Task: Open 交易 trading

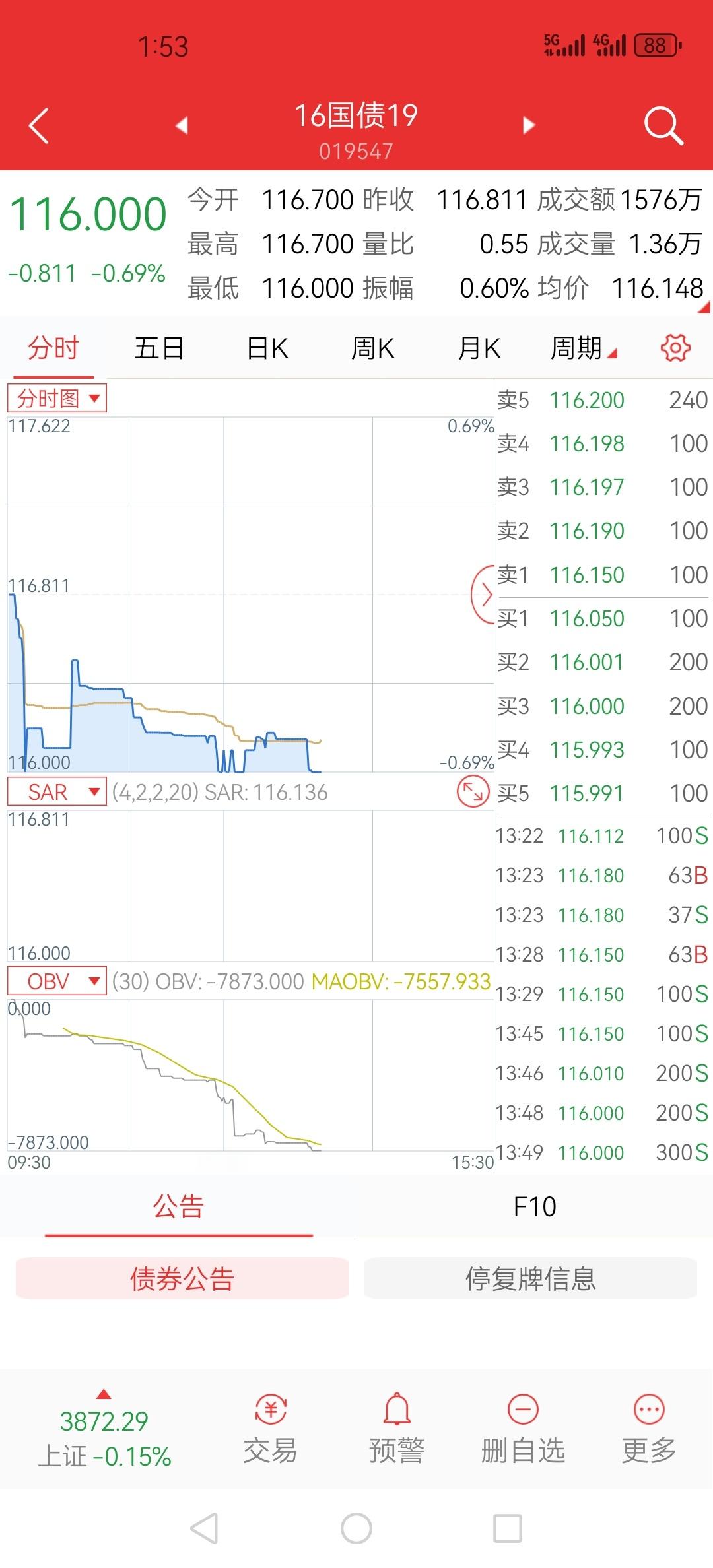Action: pyautogui.click(x=270, y=1429)
